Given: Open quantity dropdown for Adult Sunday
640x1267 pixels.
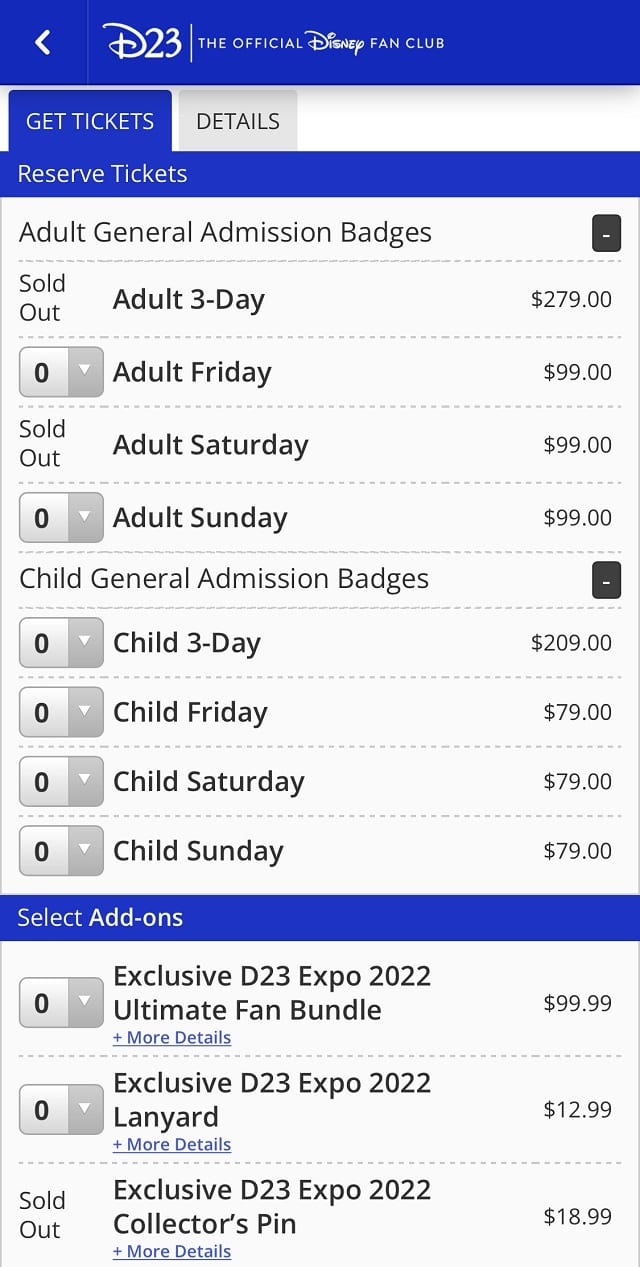Looking at the screenshot, I should click(61, 518).
